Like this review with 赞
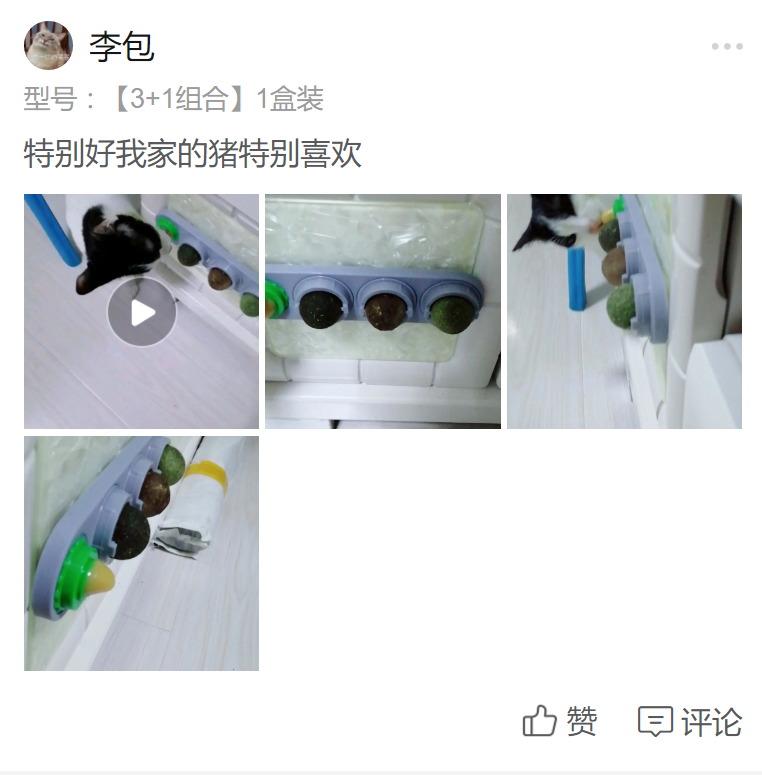 click(x=560, y=721)
